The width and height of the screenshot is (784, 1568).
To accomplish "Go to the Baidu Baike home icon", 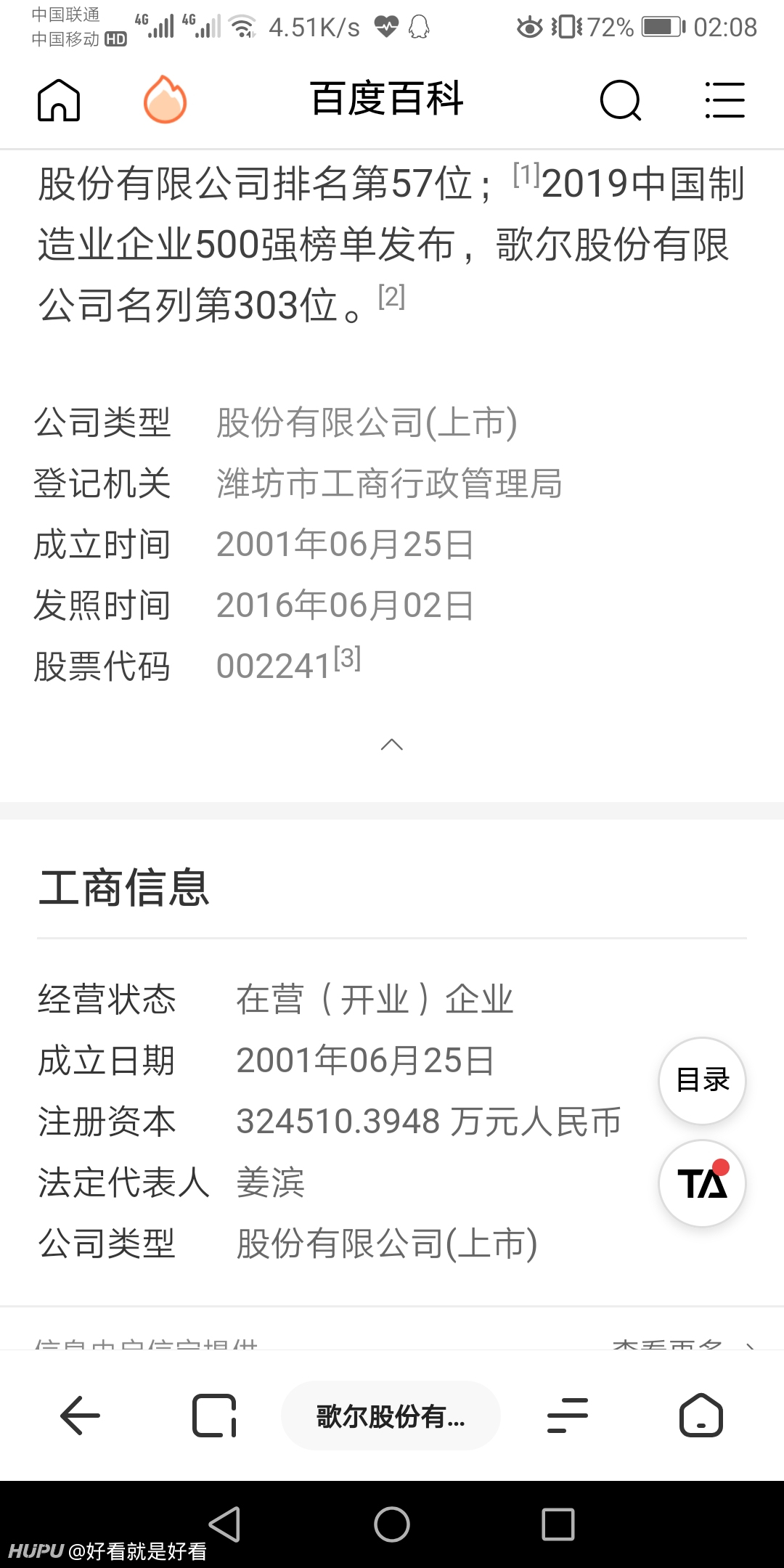I will point(59,99).
